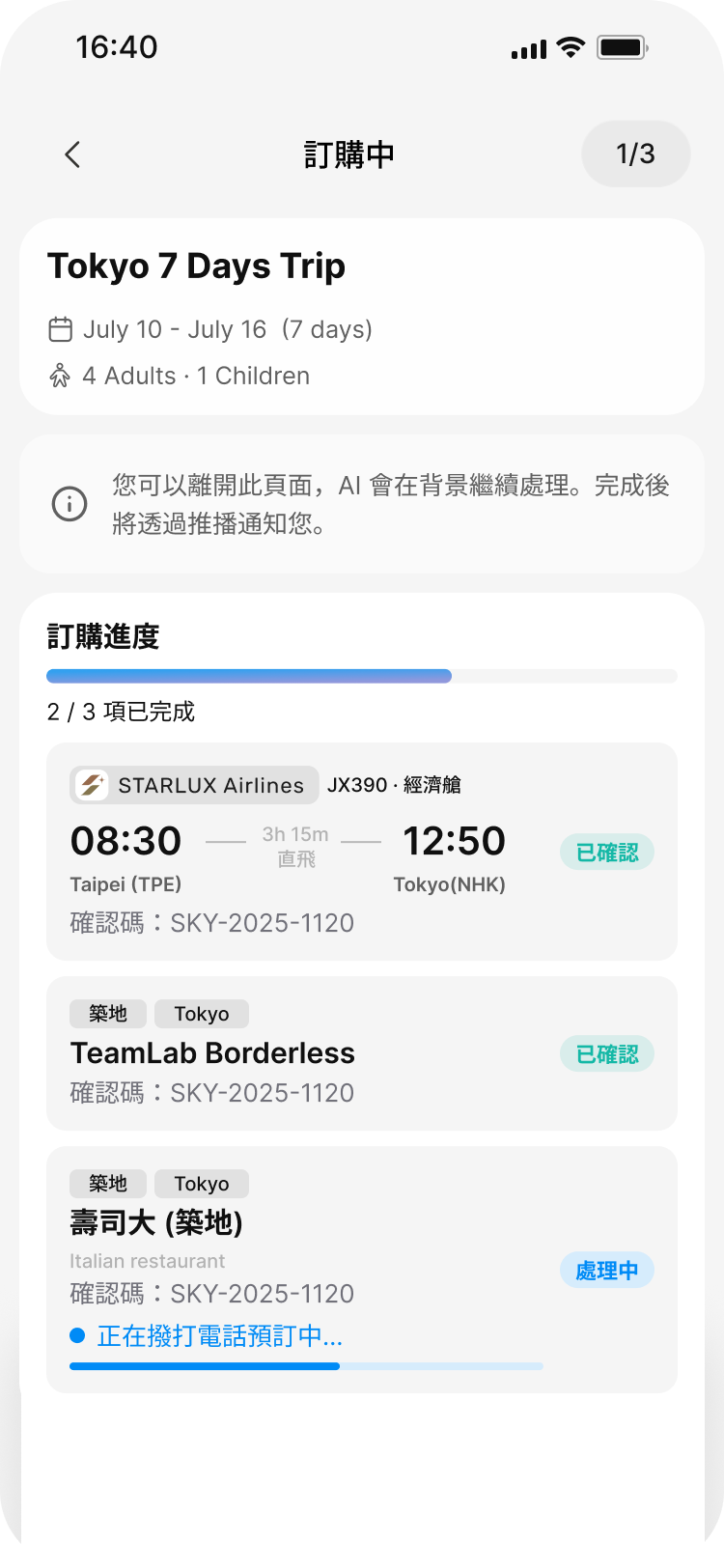
Task: Open the TeamLab Borderless booking card
Action: click(x=361, y=1053)
